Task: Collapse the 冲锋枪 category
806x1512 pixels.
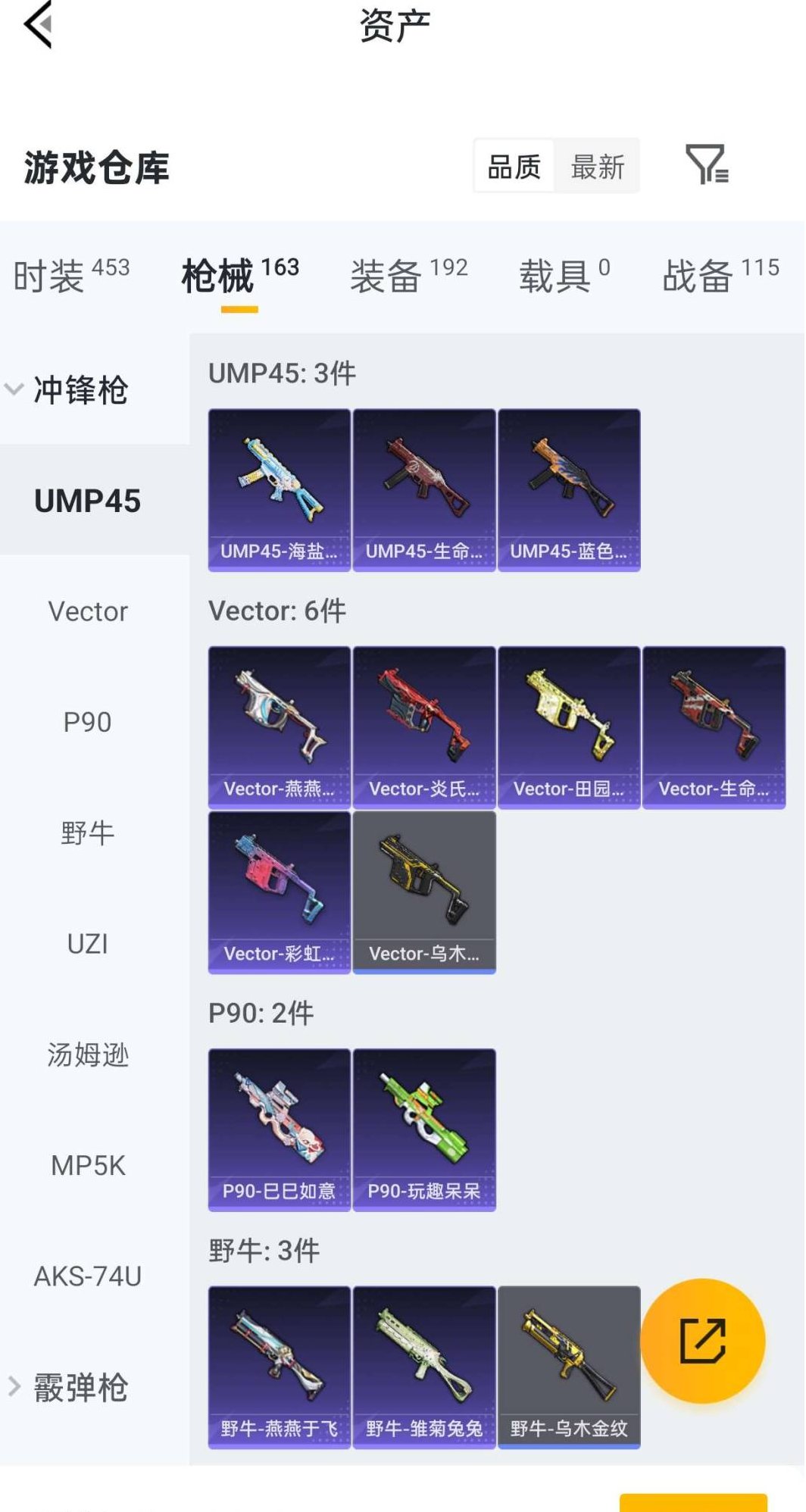Action: point(68,390)
